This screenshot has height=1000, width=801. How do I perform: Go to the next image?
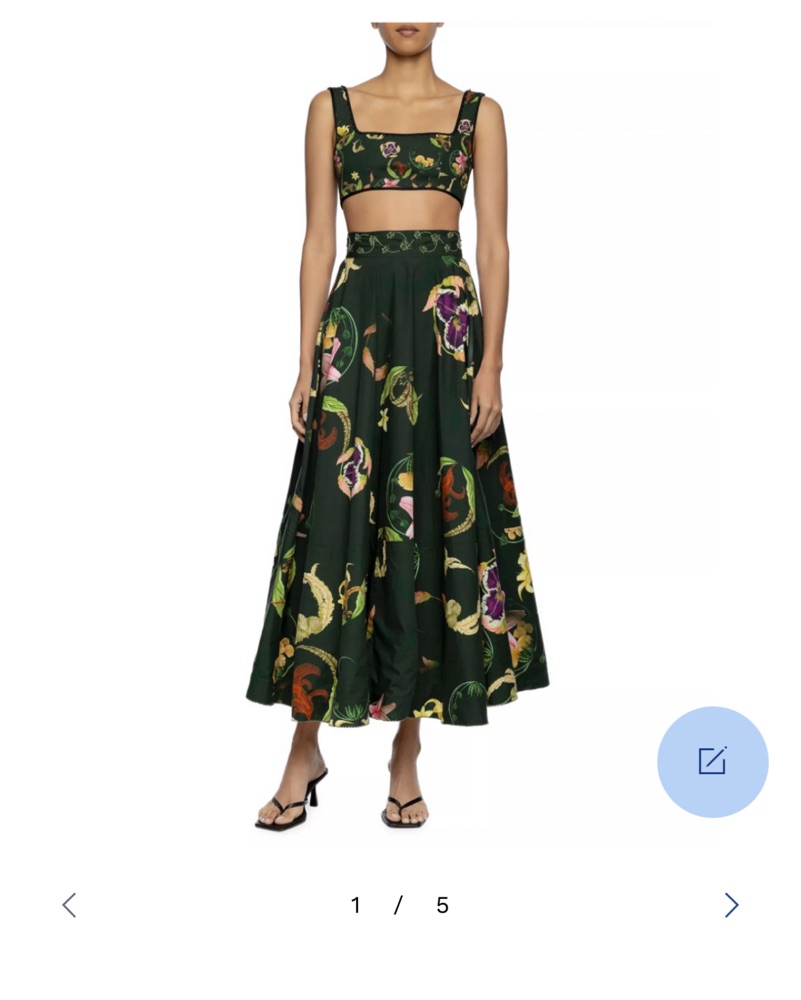731,905
